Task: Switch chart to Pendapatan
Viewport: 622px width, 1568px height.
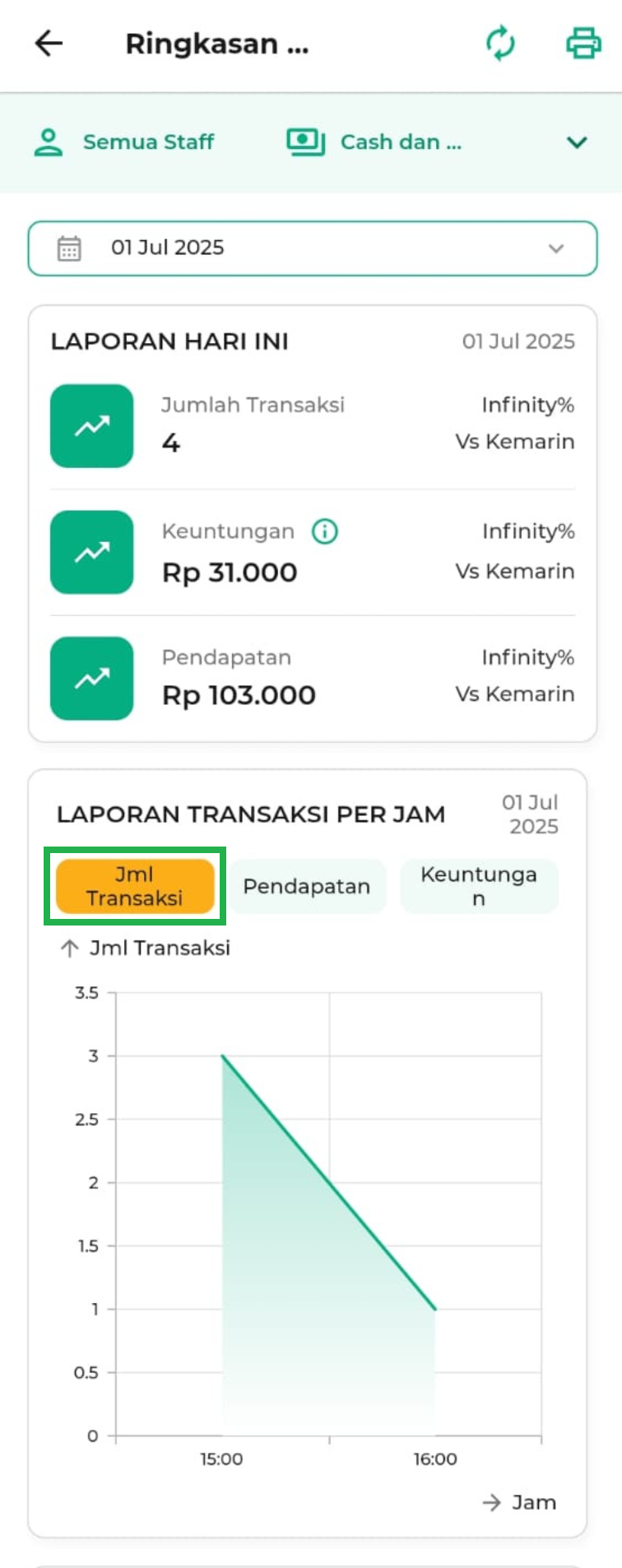Action: coord(306,886)
